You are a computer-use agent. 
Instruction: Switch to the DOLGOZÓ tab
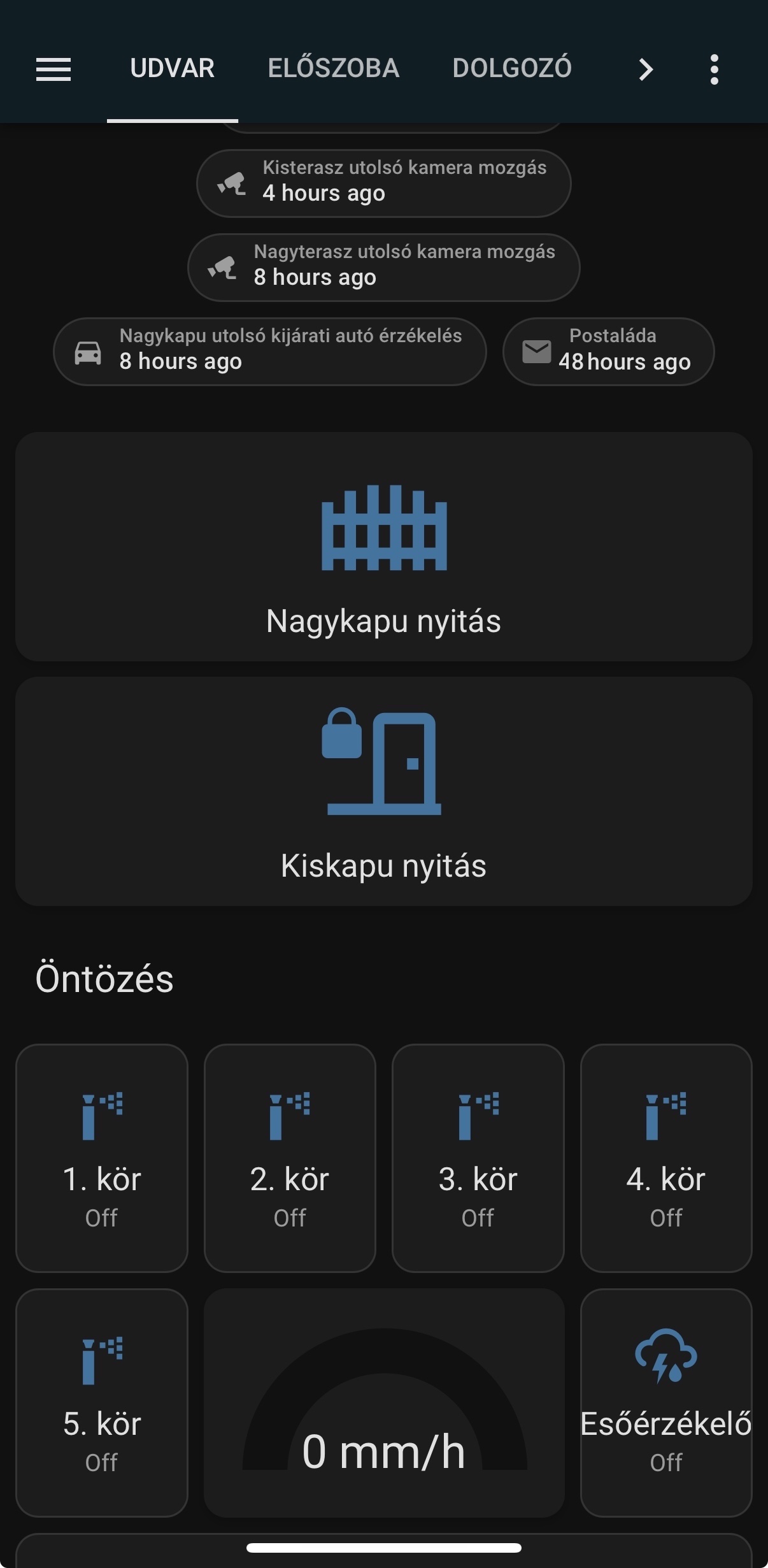pos(512,69)
